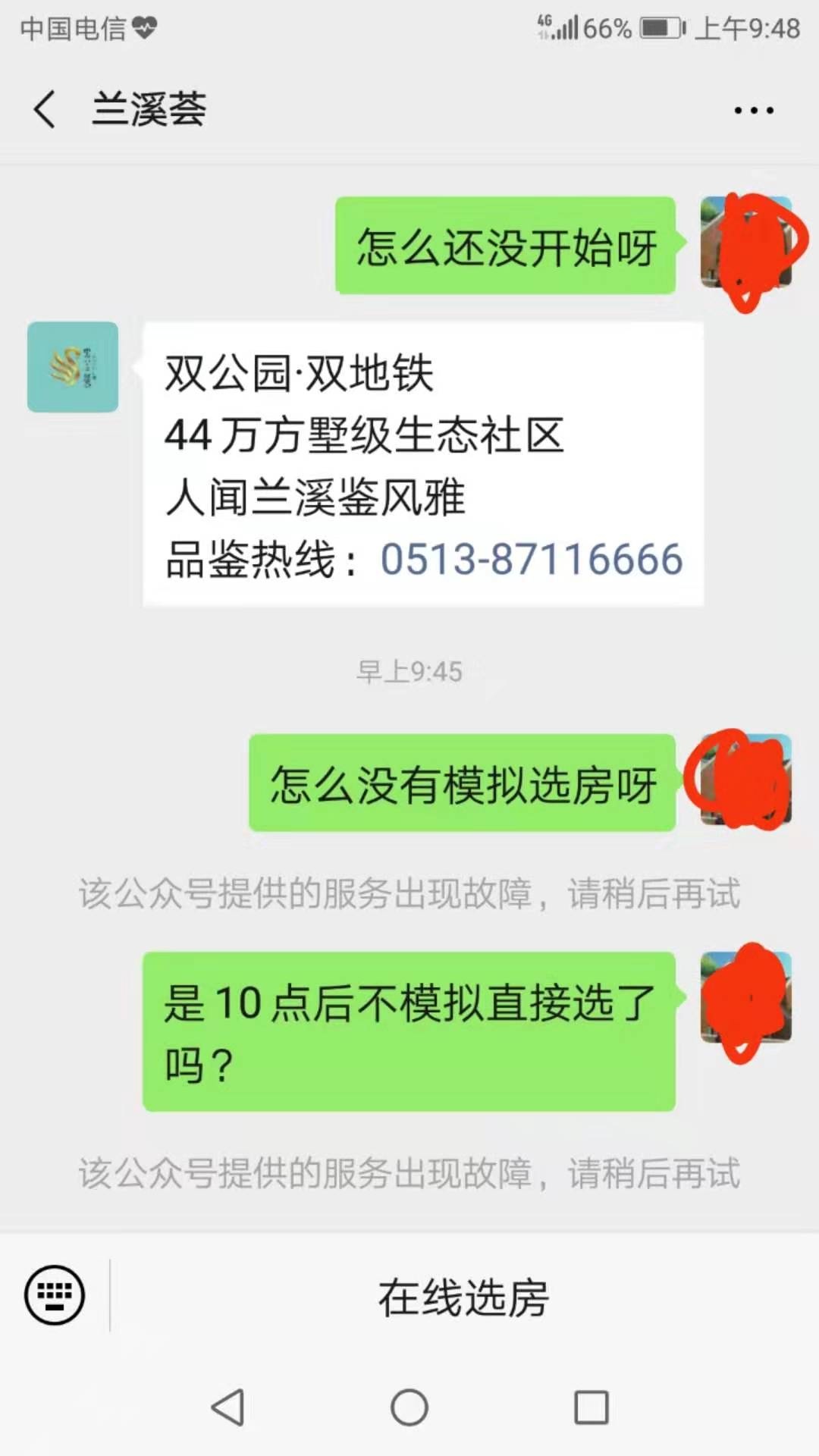Open the 在线选房 menu

[463, 1298]
